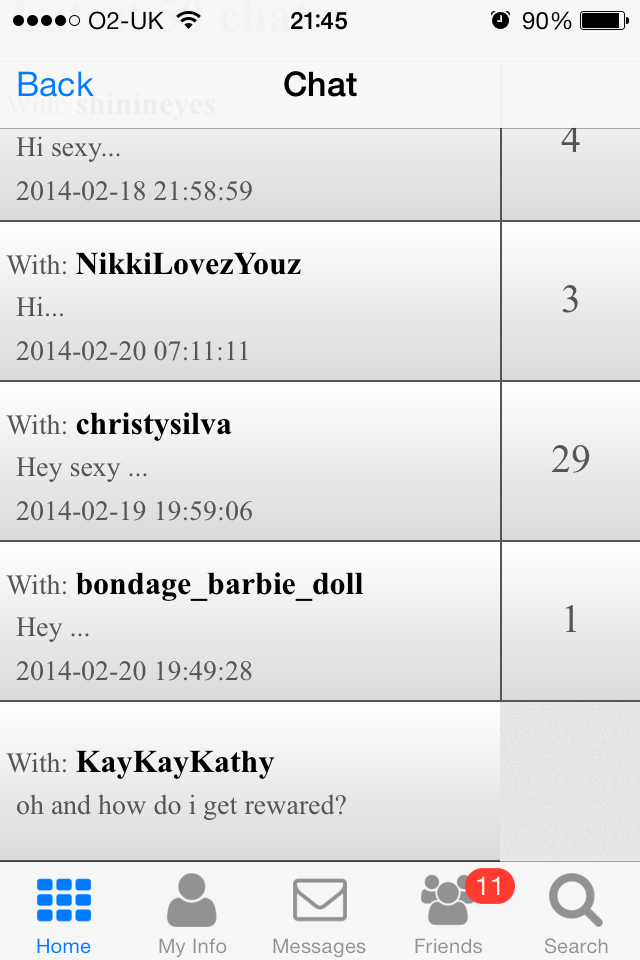
Task: Go back using the Back button
Action: point(55,85)
